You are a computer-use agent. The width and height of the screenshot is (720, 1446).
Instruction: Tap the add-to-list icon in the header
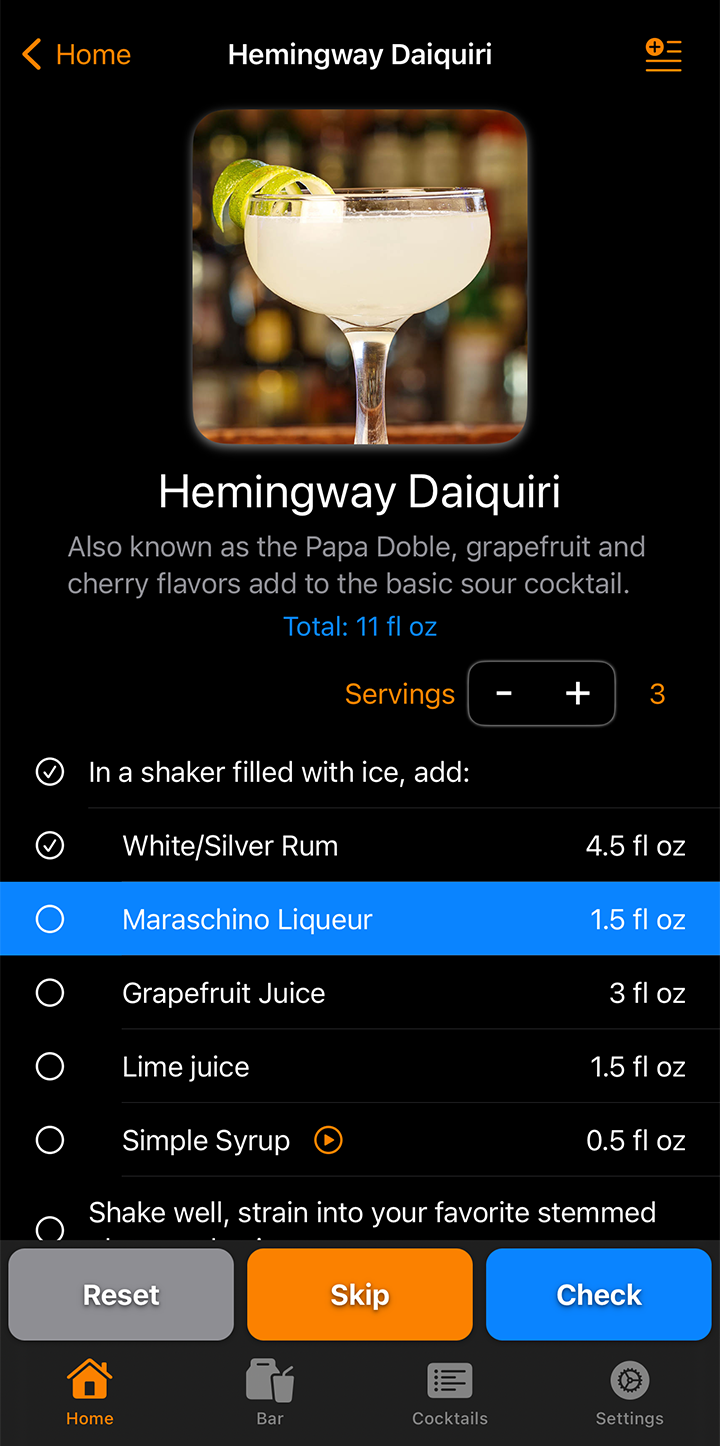pyautogui.click(x=663, y=54)
